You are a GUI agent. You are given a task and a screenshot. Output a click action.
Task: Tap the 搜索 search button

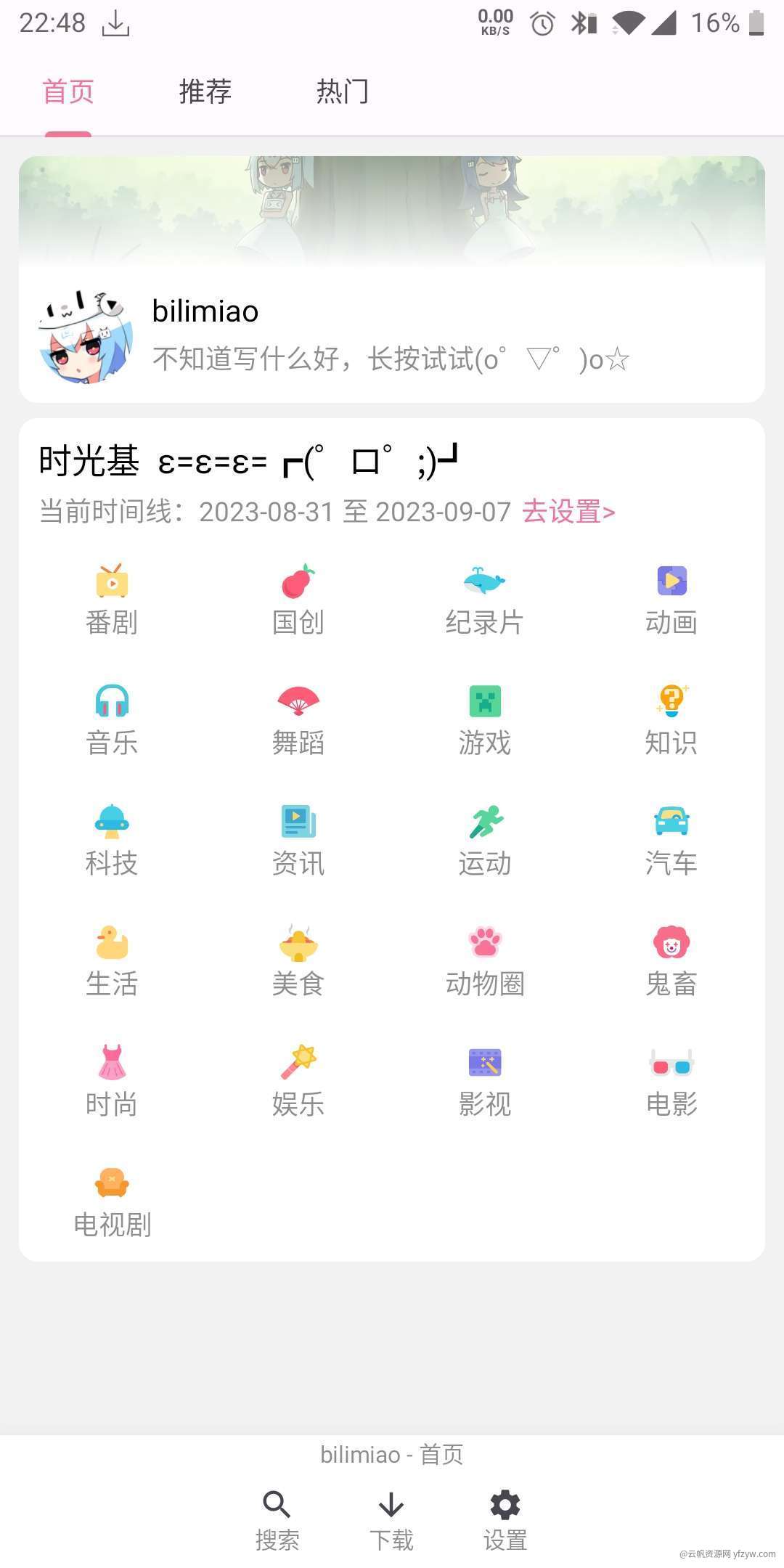(x=277, y=1520)
